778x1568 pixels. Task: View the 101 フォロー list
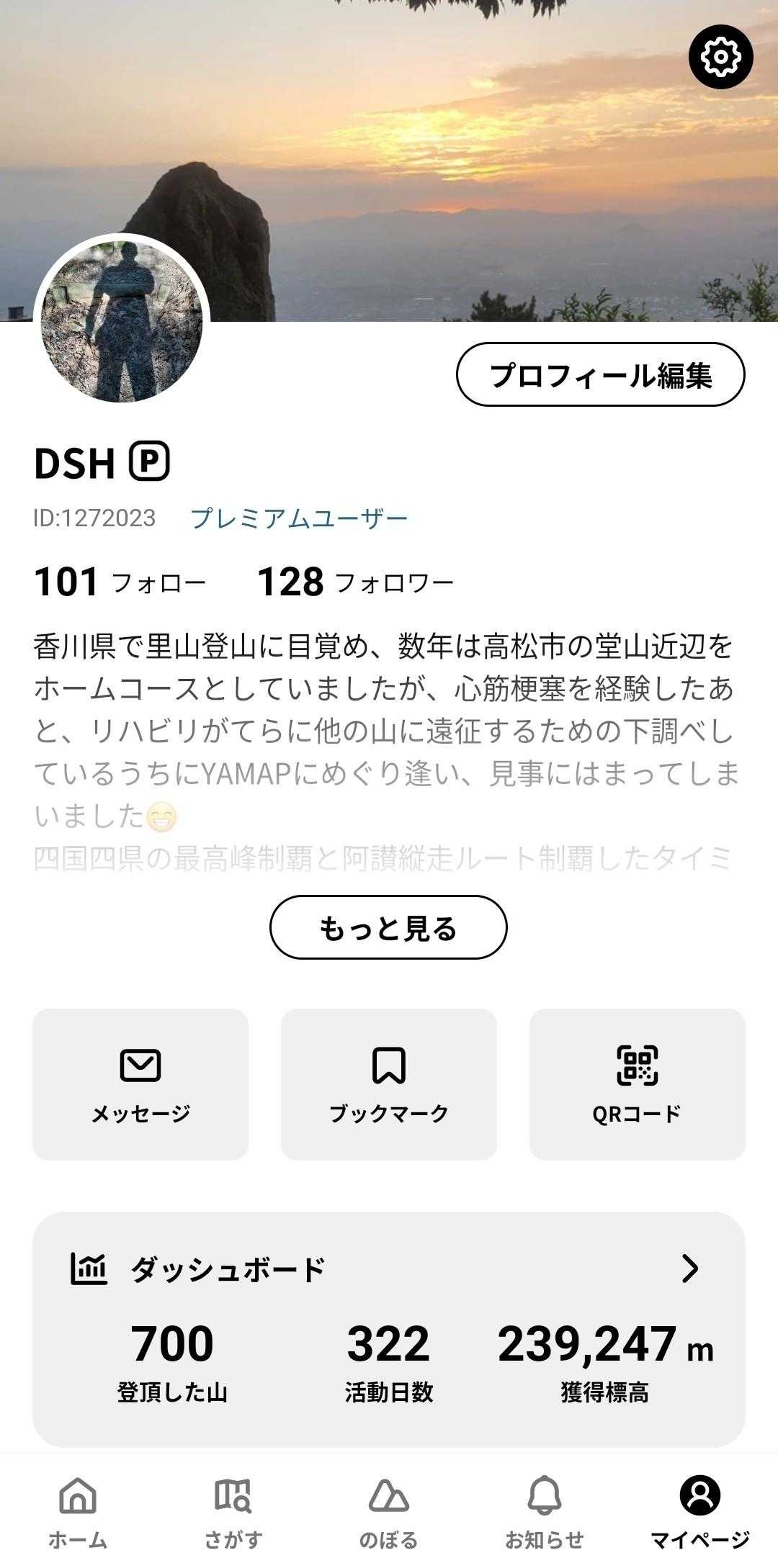[120, 582]
